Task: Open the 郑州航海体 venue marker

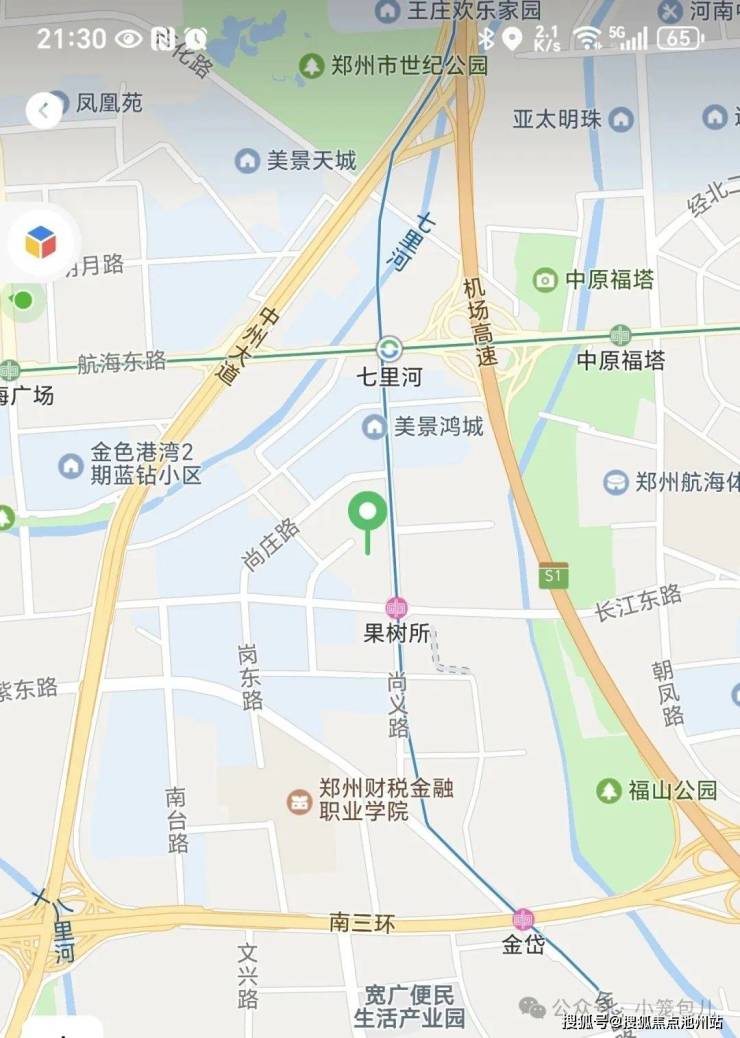Action: coord(616,482)
